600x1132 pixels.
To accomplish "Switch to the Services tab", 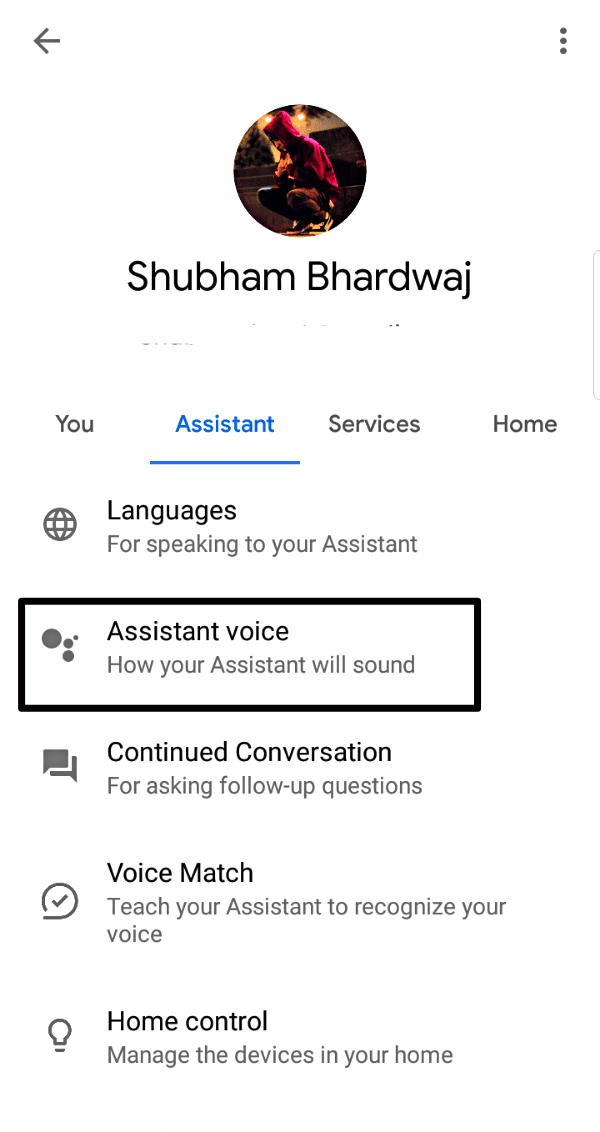I will pyautogui.click(x=374, y=424).
